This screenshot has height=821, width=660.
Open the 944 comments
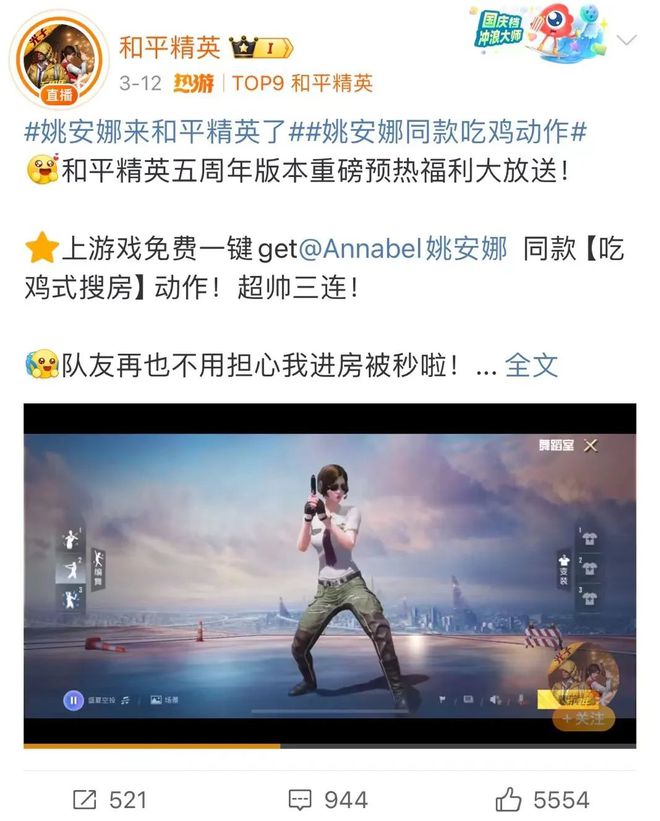(x=328, y=799)
